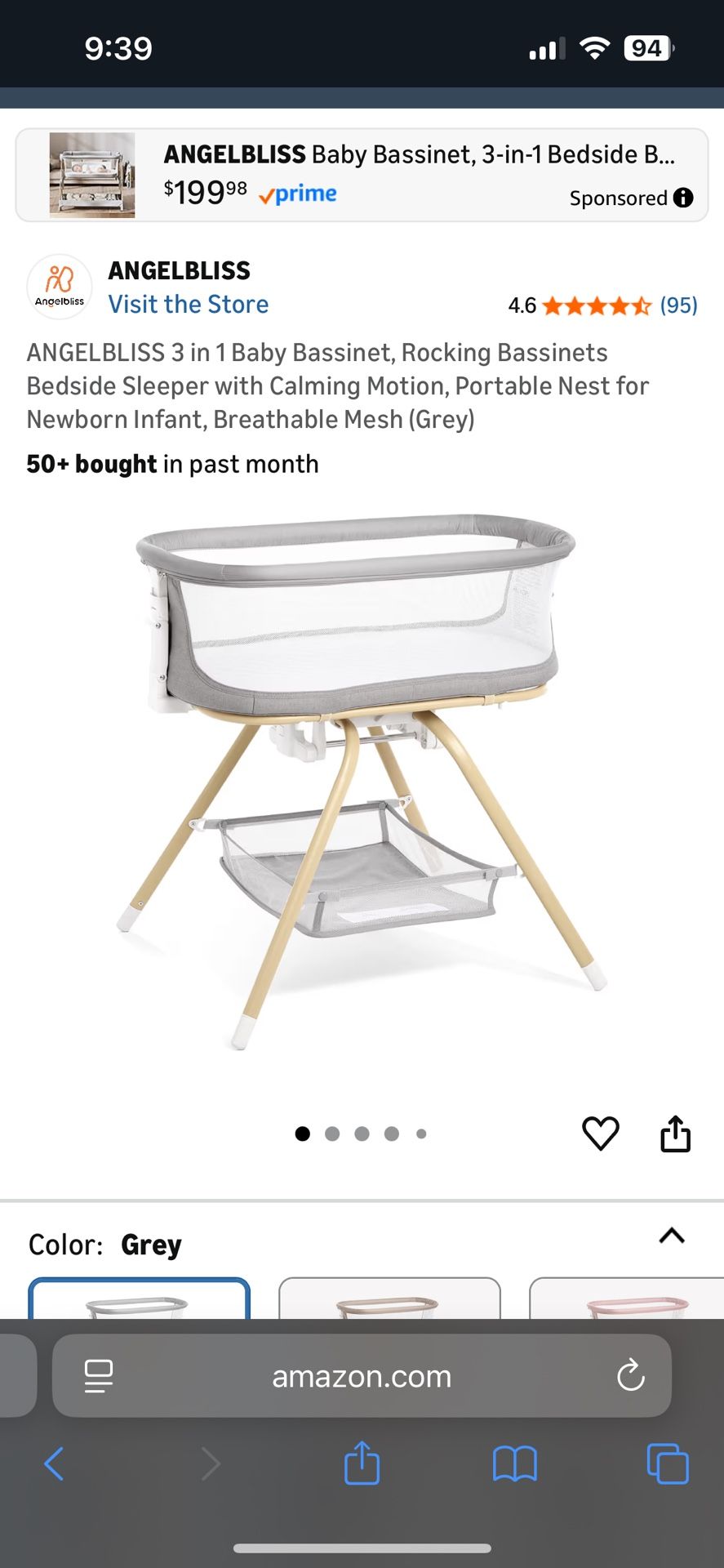The width and height of the screenshot is (724, 1568).
Task: Add the bassinet to your wishlist heart
Action: coord(602,1132)
